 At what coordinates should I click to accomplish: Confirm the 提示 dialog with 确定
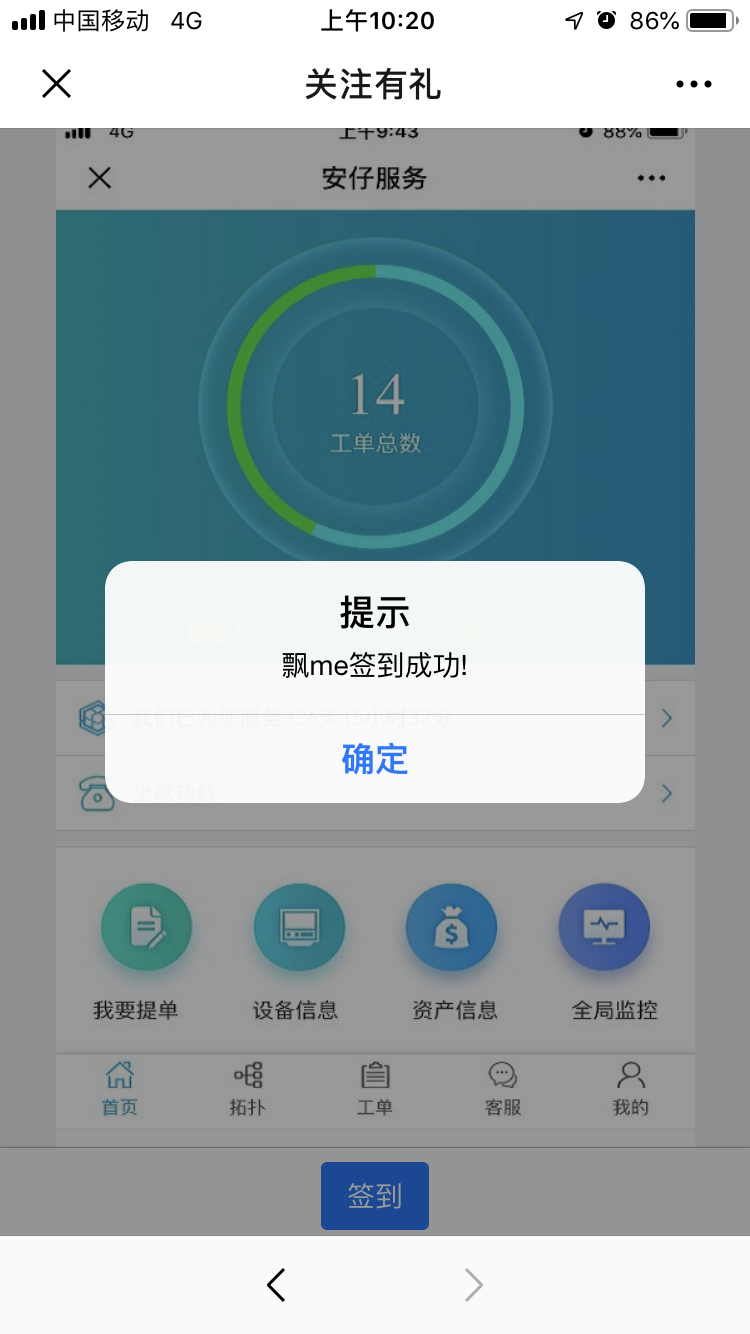tap(375, 759)
